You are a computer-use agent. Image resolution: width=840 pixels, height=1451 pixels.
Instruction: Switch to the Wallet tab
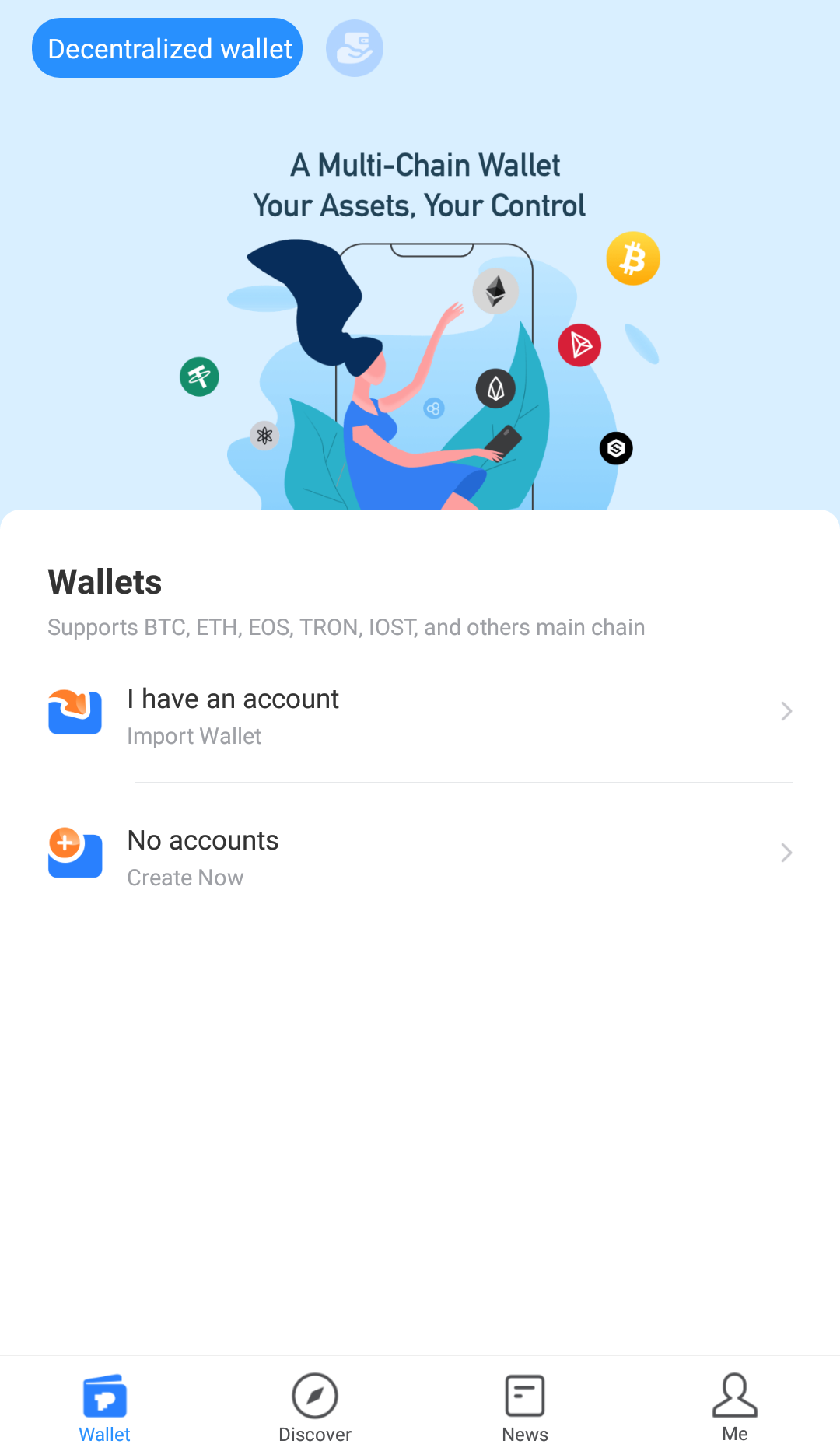click(105, 1407)
